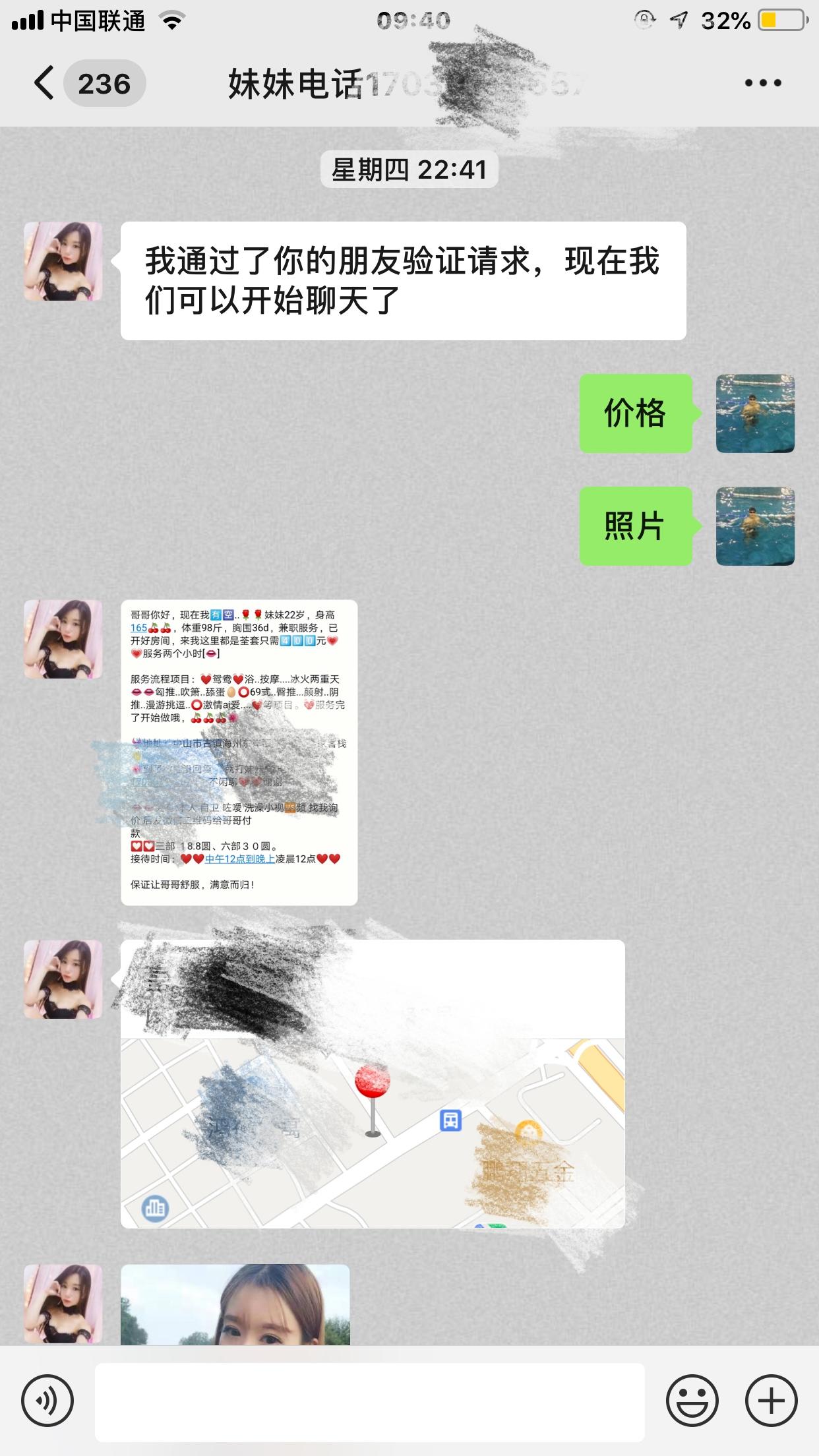Open the plus attachments menu

pyautogui.click(x=771, y=1400)
